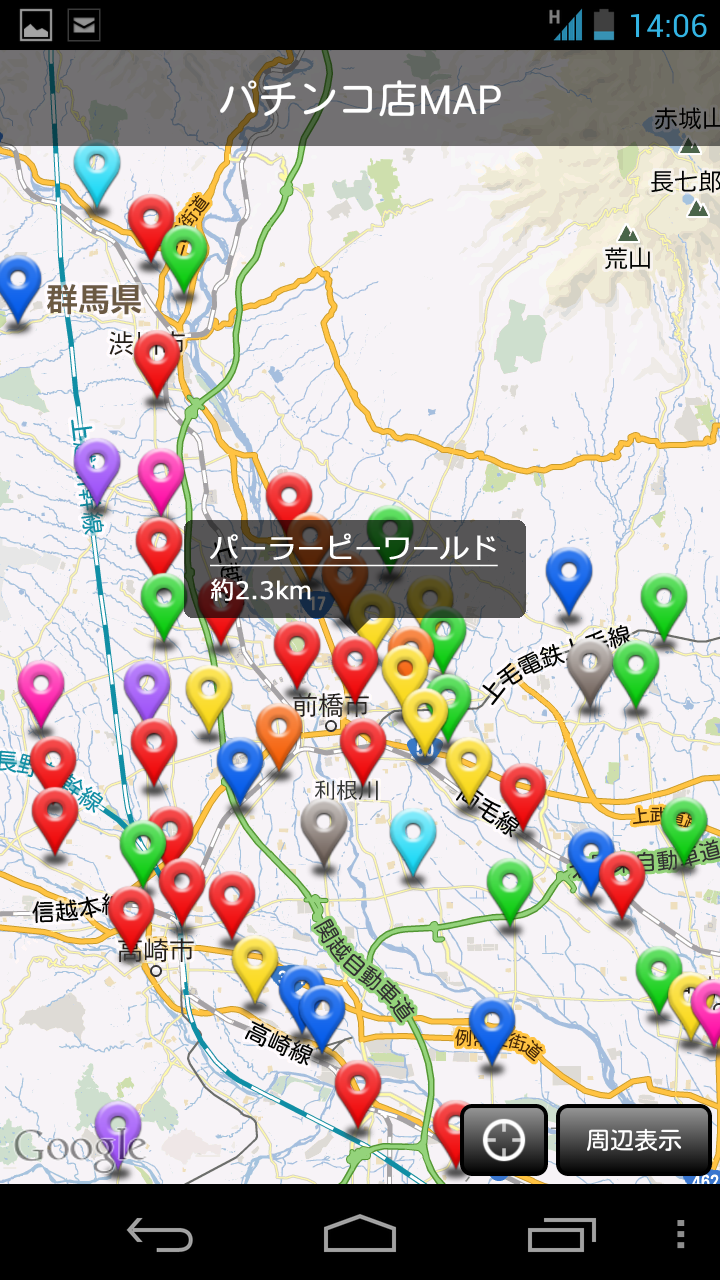This screenshot has width=720, height=1280.
Task: Tap the 周辺表示 button
Action: (634, 1140)
